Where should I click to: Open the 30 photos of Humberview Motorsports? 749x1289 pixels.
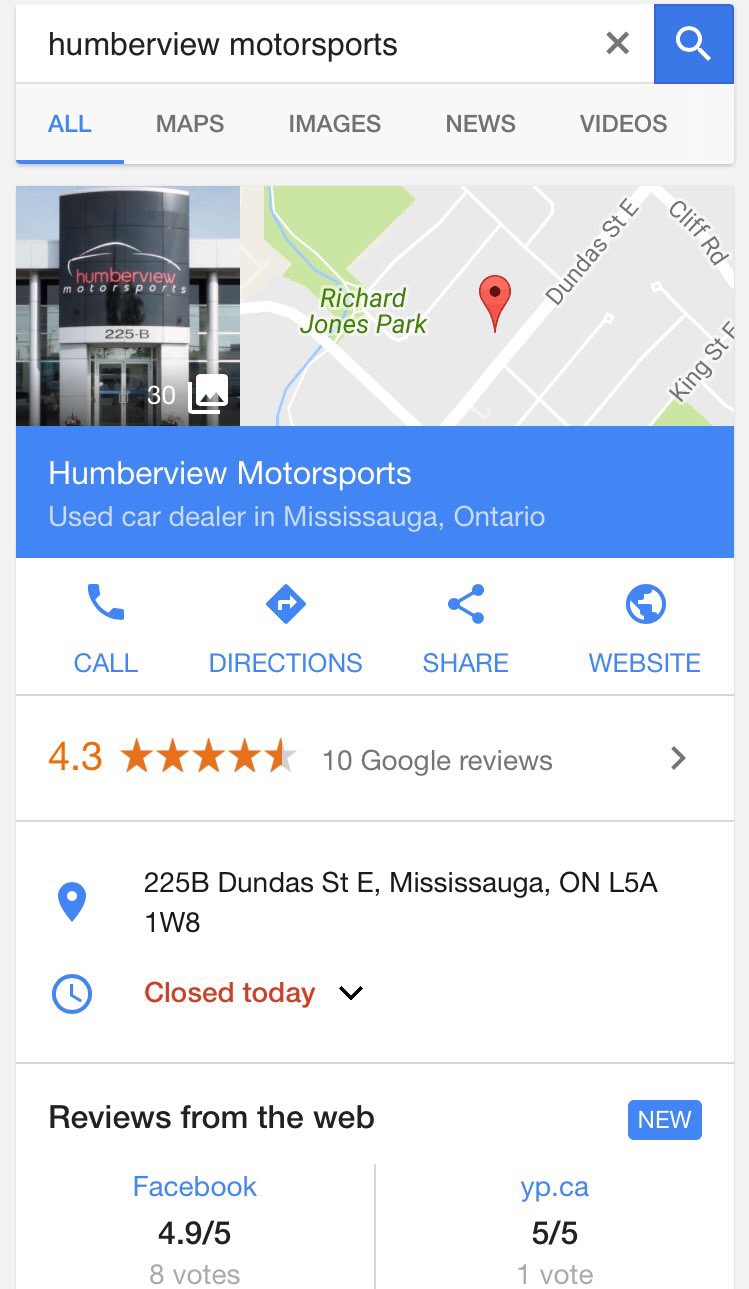[x=128, y=306]
